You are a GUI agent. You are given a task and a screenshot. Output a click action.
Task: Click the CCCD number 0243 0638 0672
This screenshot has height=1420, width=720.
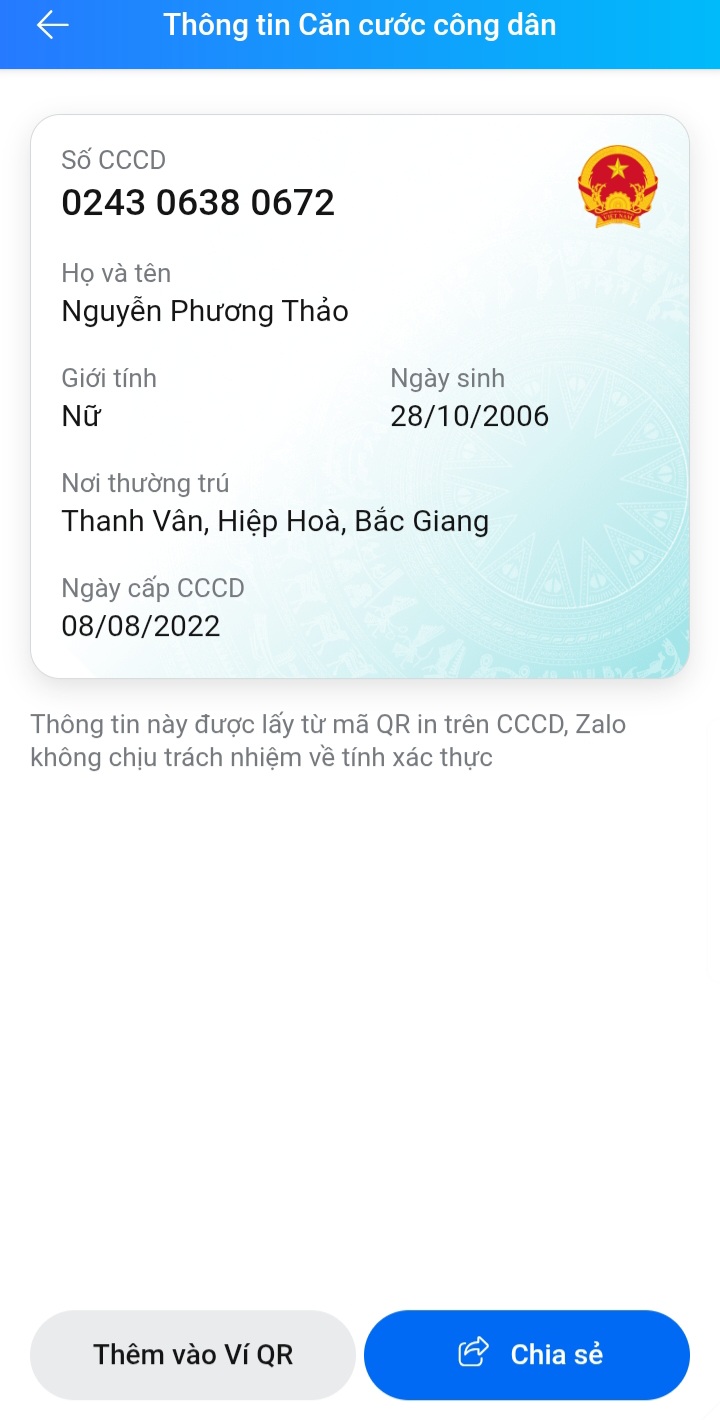pos(197,203)
